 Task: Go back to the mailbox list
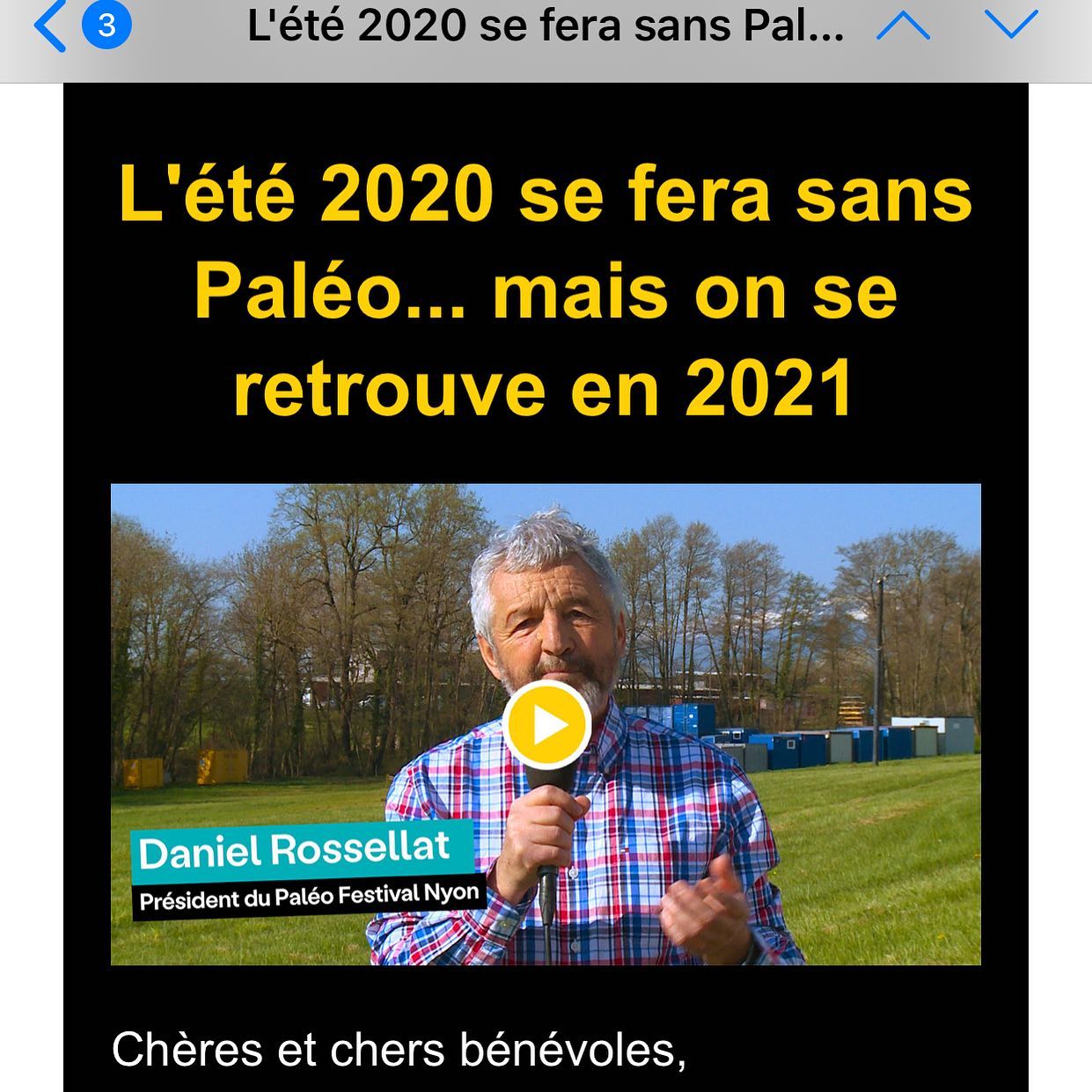point(51,26)
